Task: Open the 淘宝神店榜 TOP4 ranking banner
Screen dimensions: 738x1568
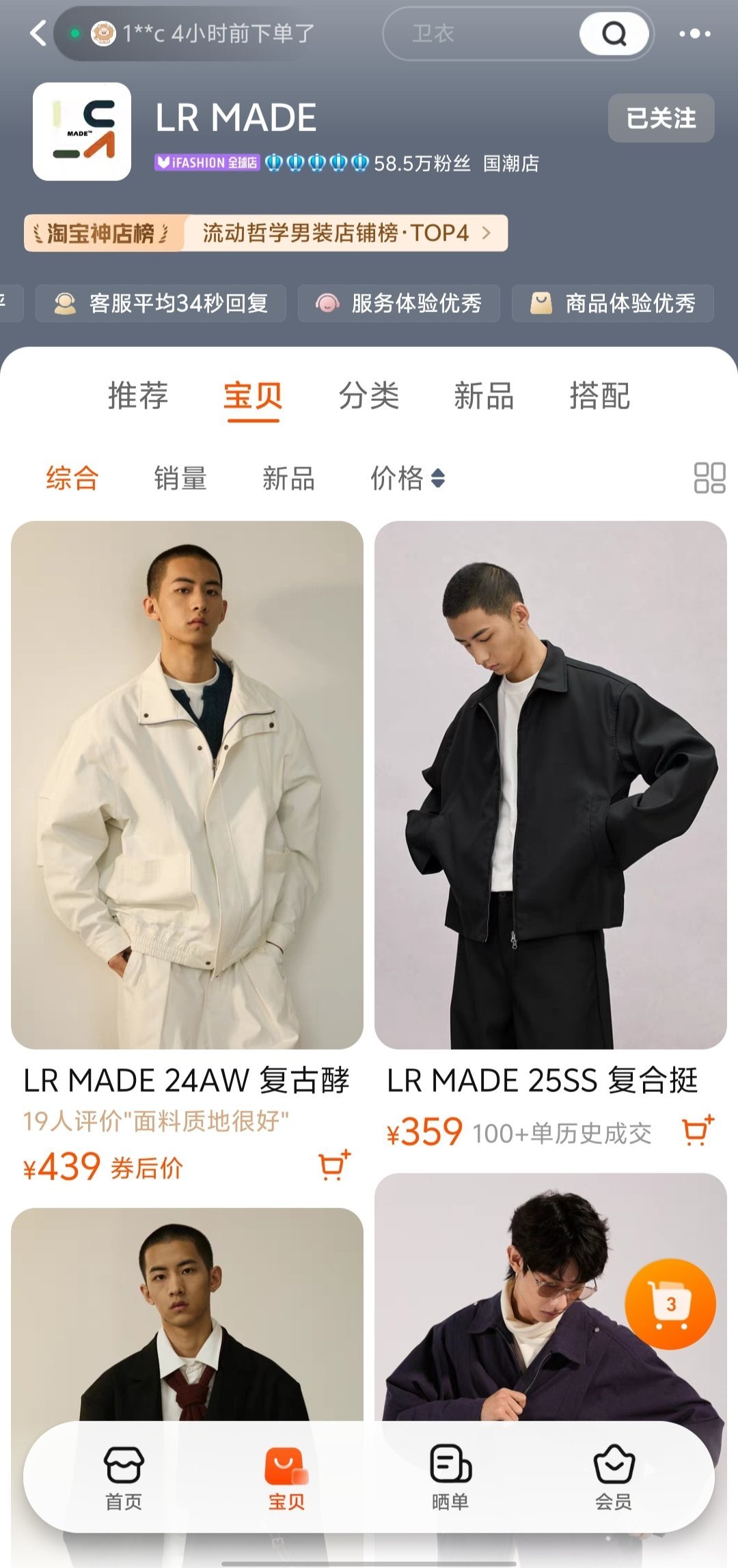Action: [266, 233]
